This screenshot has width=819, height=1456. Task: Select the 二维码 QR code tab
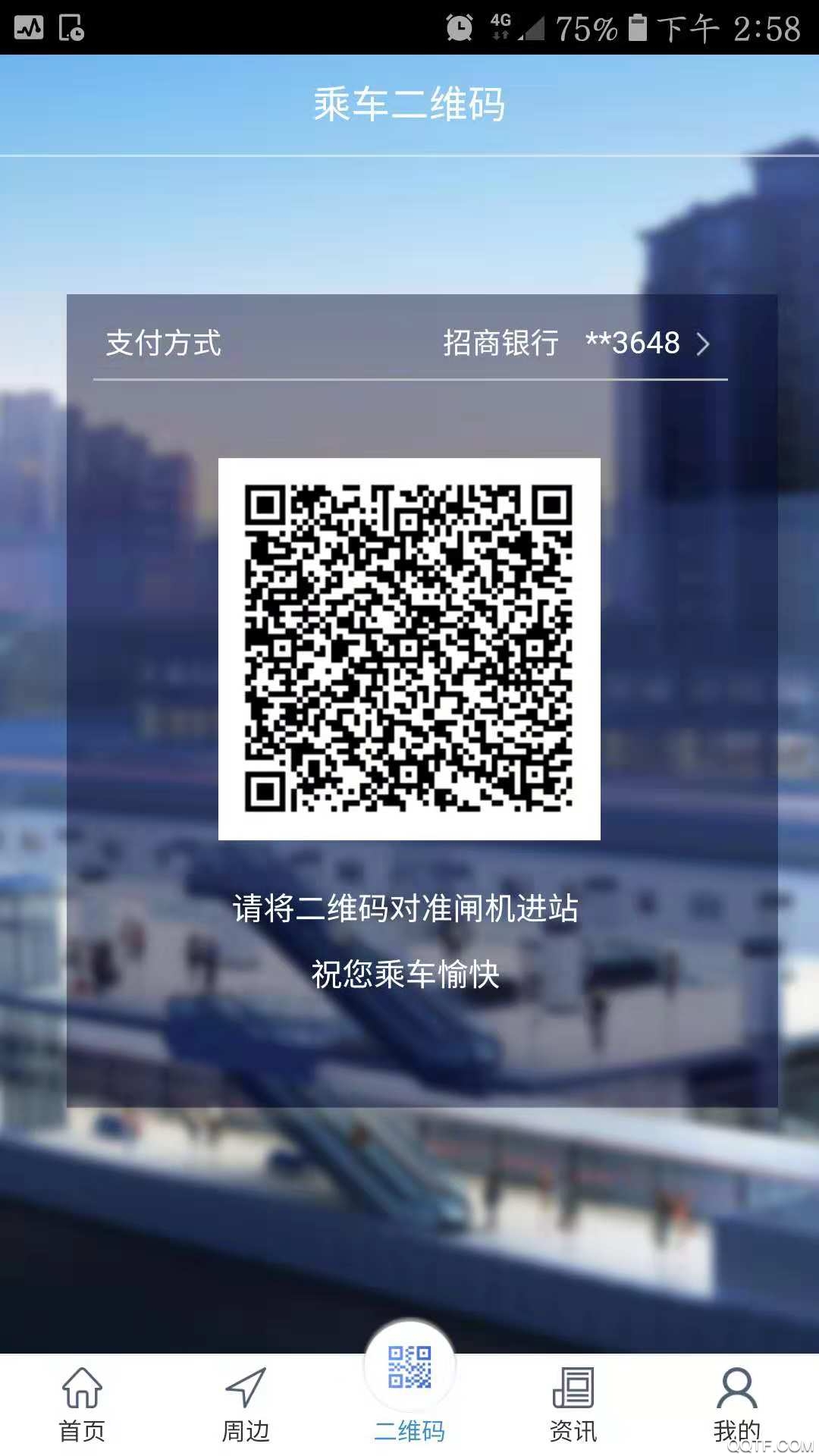point(409,1388)
